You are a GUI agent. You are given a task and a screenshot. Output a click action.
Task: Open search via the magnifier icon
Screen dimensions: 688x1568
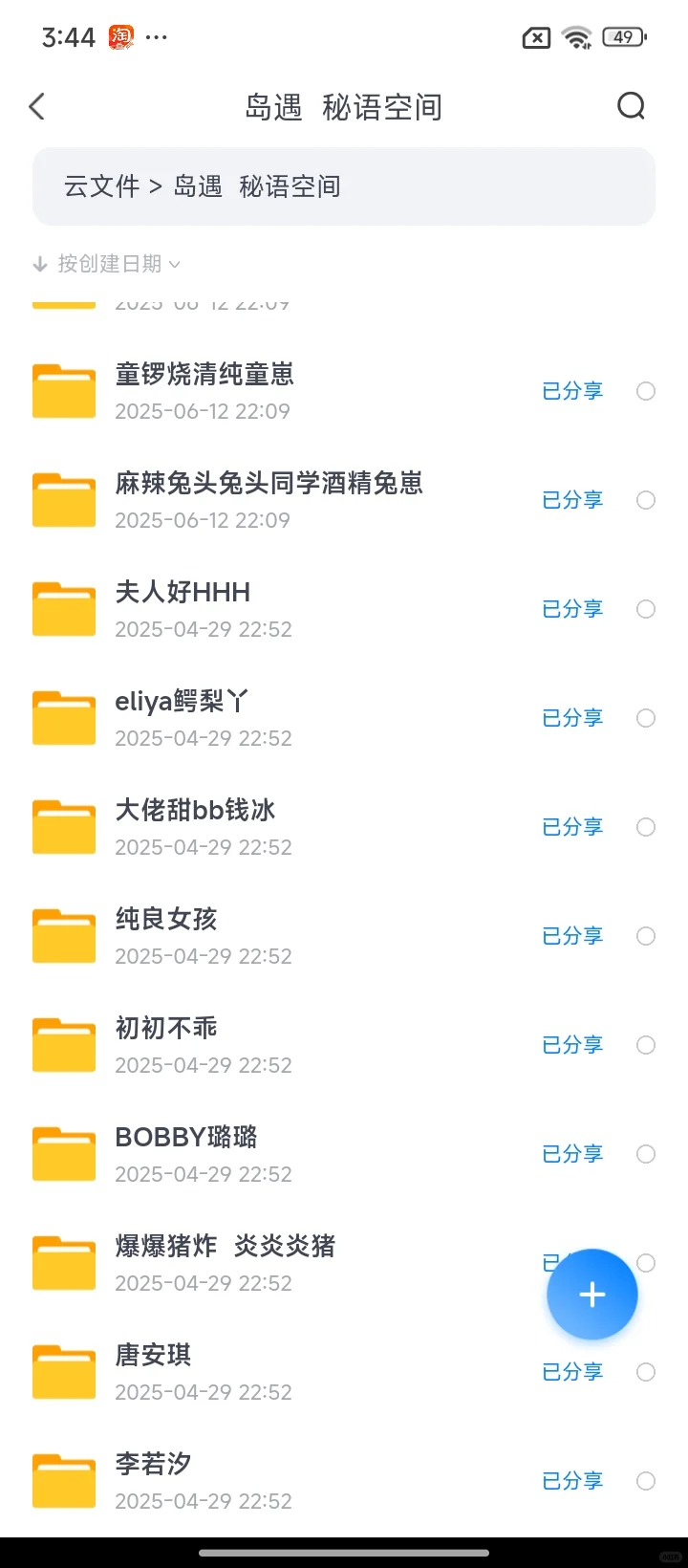point(631,106)
